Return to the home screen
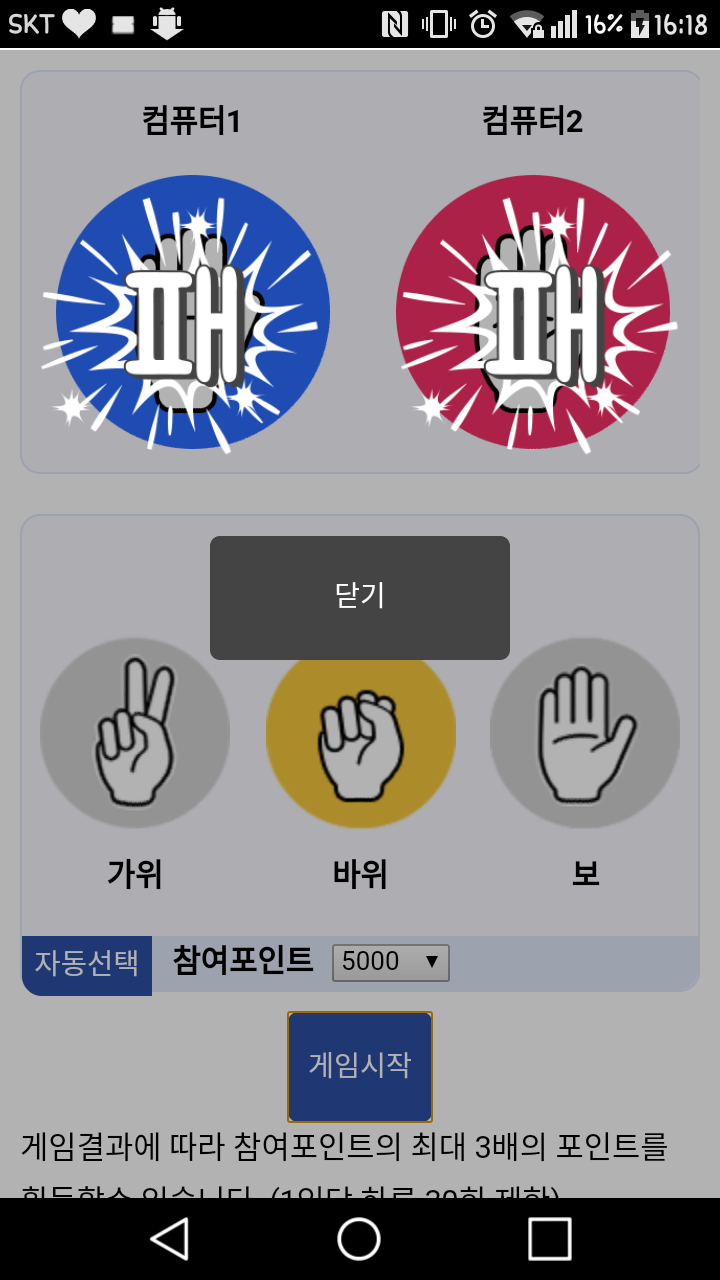This screenshot has height=1280, width=720. pos(359,1239)
